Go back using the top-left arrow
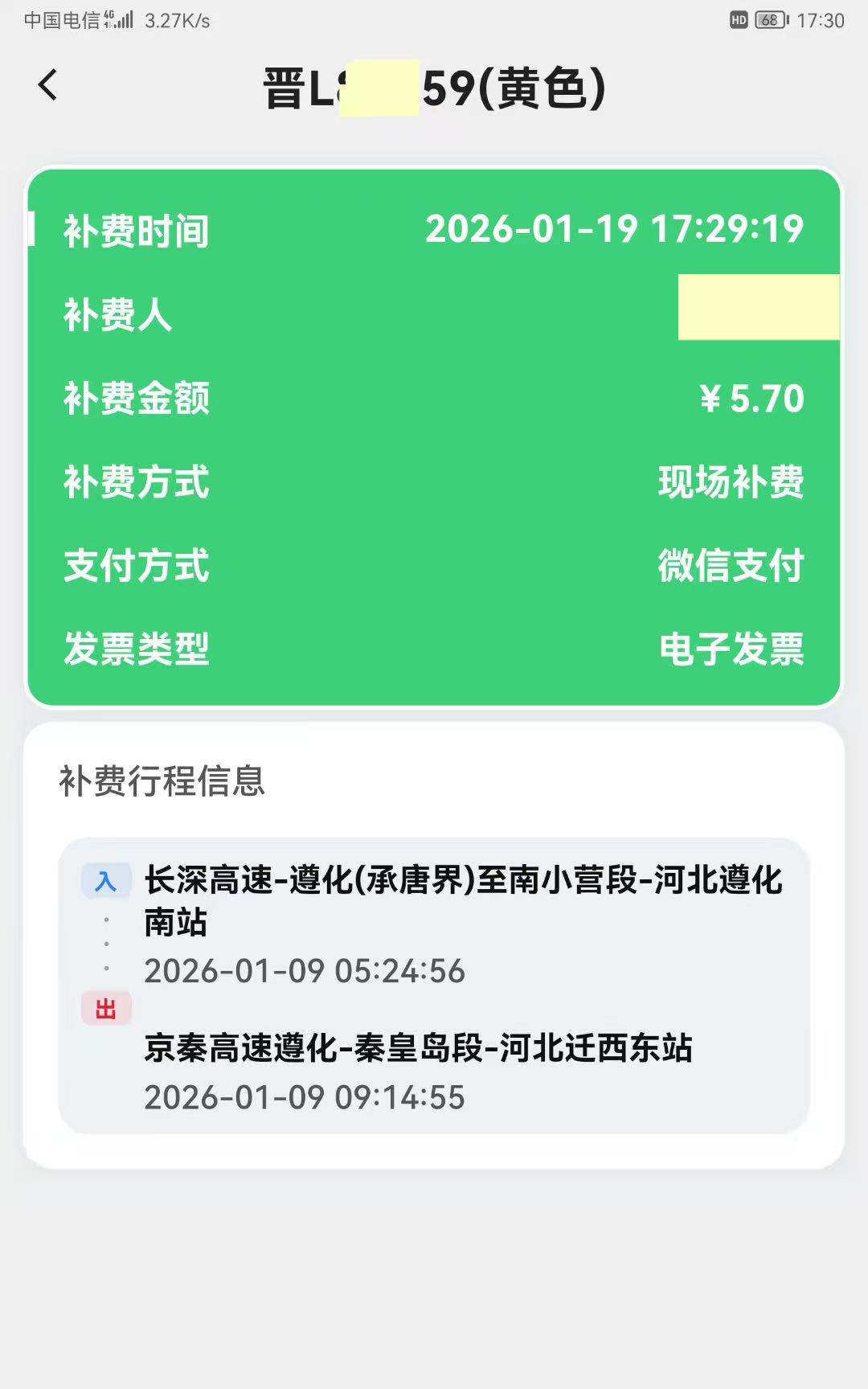868x1389 pixels. click(x=48, y=85)
